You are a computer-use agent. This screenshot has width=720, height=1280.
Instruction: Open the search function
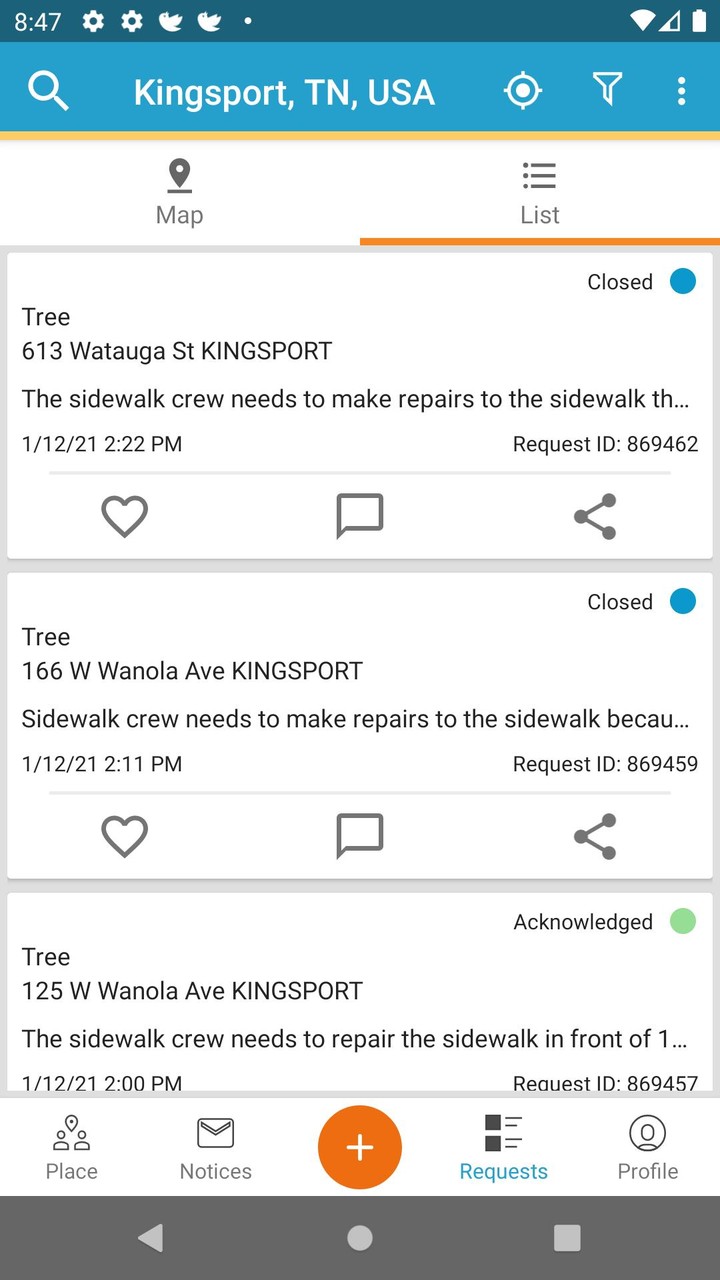pyautogui.click(x=47, y=90)
